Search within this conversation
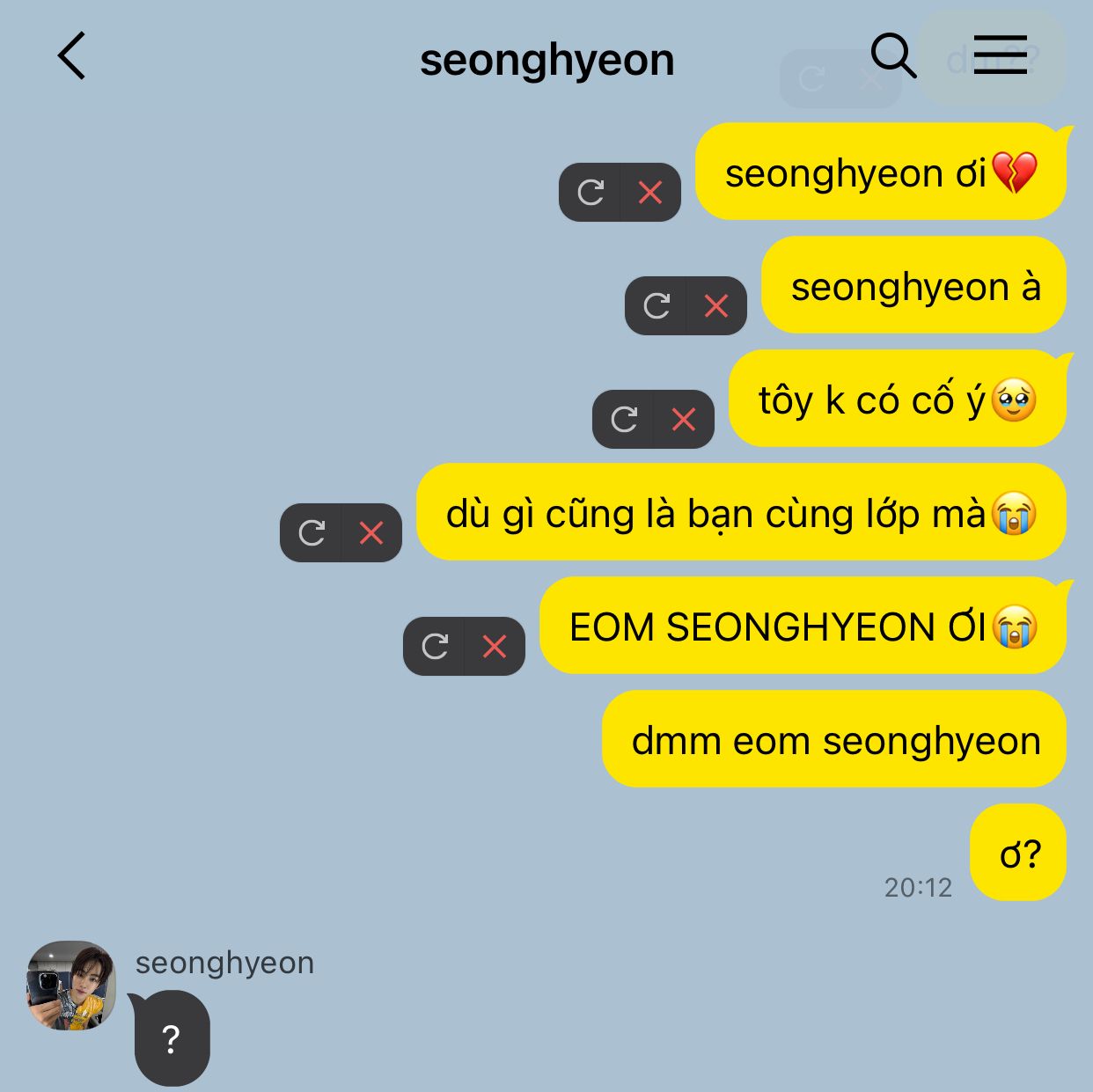 [893, 56]
